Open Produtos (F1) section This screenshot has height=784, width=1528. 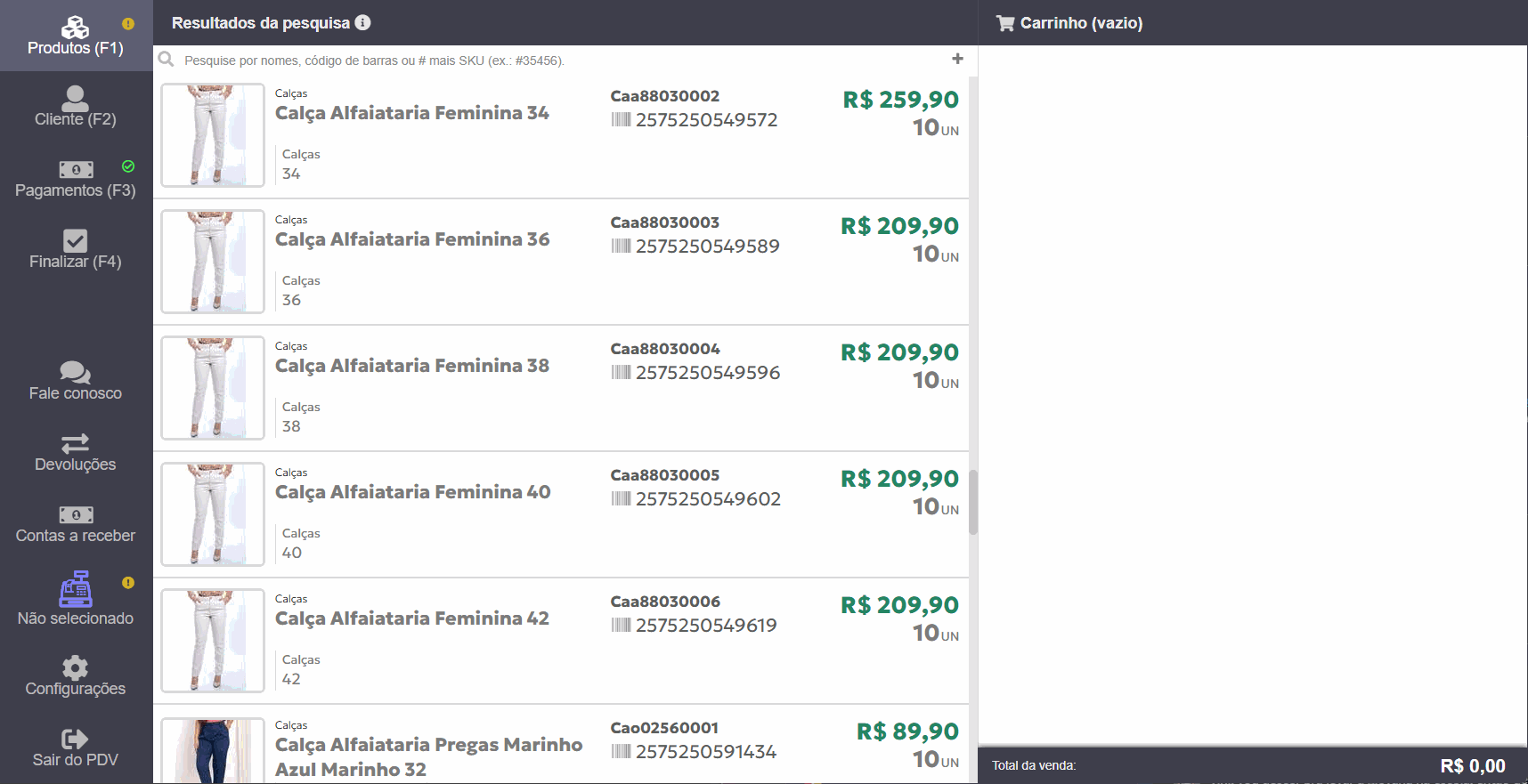click(x=76, y=36)
